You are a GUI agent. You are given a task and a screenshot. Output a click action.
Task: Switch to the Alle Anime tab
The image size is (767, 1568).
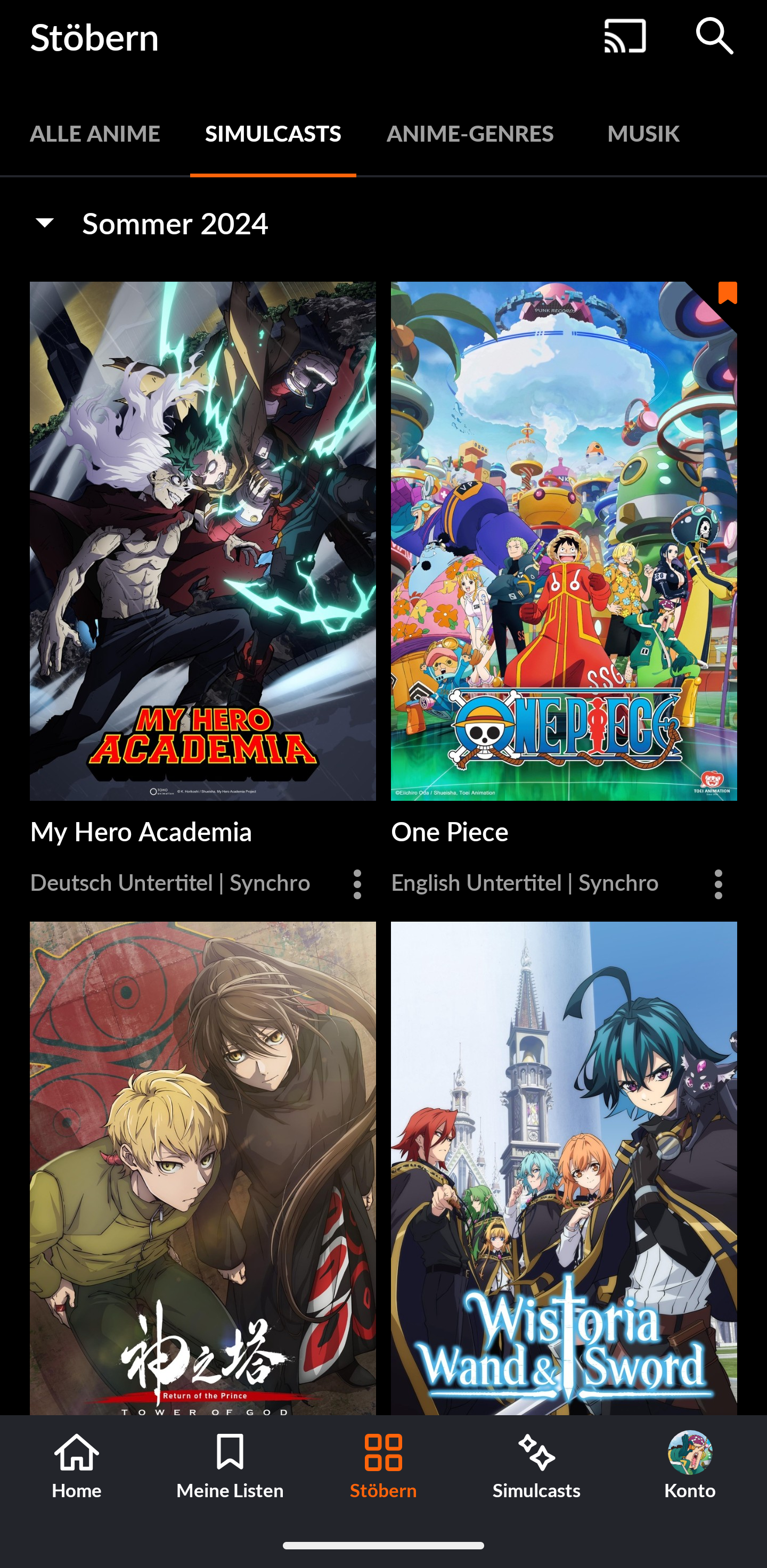(95, 134)
